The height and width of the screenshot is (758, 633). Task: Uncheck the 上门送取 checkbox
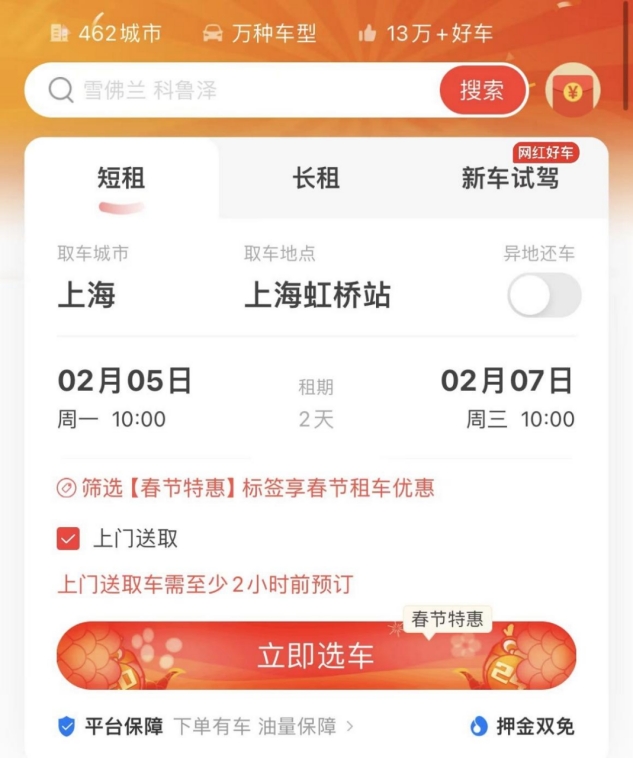click(x=68, y=539)
